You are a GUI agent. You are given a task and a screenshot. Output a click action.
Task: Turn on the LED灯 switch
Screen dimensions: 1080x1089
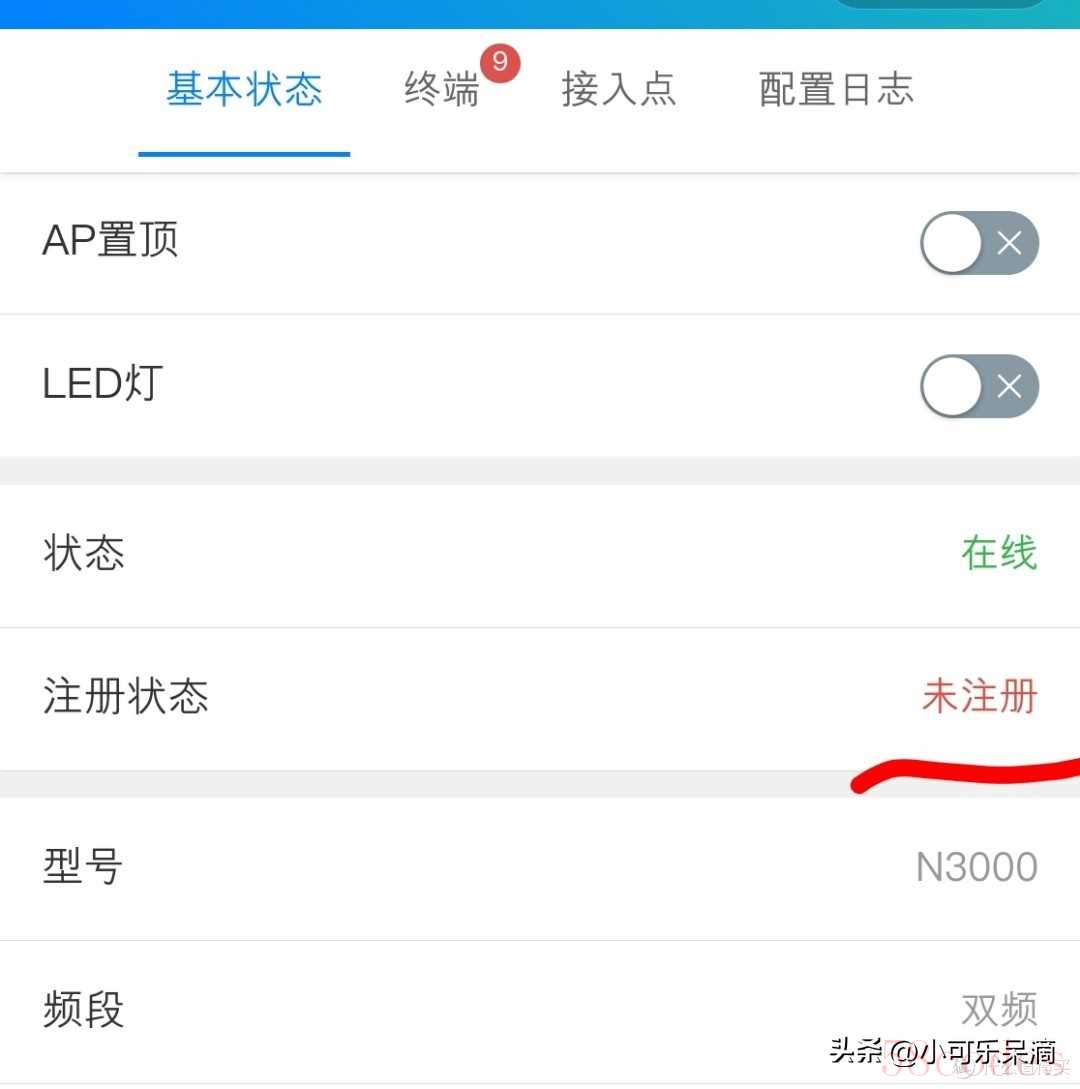point(979,386)
